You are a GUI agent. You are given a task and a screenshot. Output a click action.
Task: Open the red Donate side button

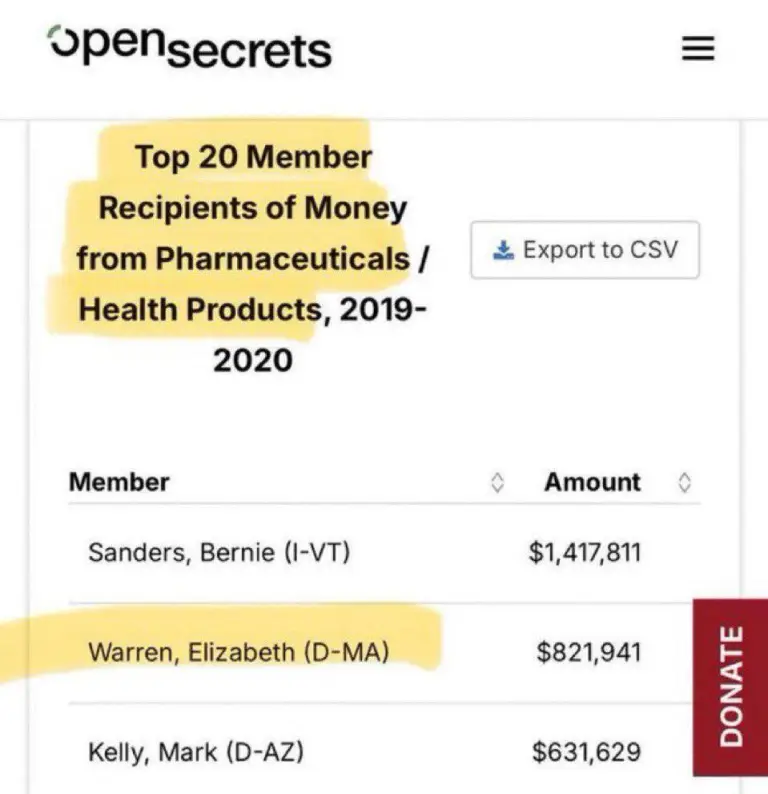[x=731, y=686]
